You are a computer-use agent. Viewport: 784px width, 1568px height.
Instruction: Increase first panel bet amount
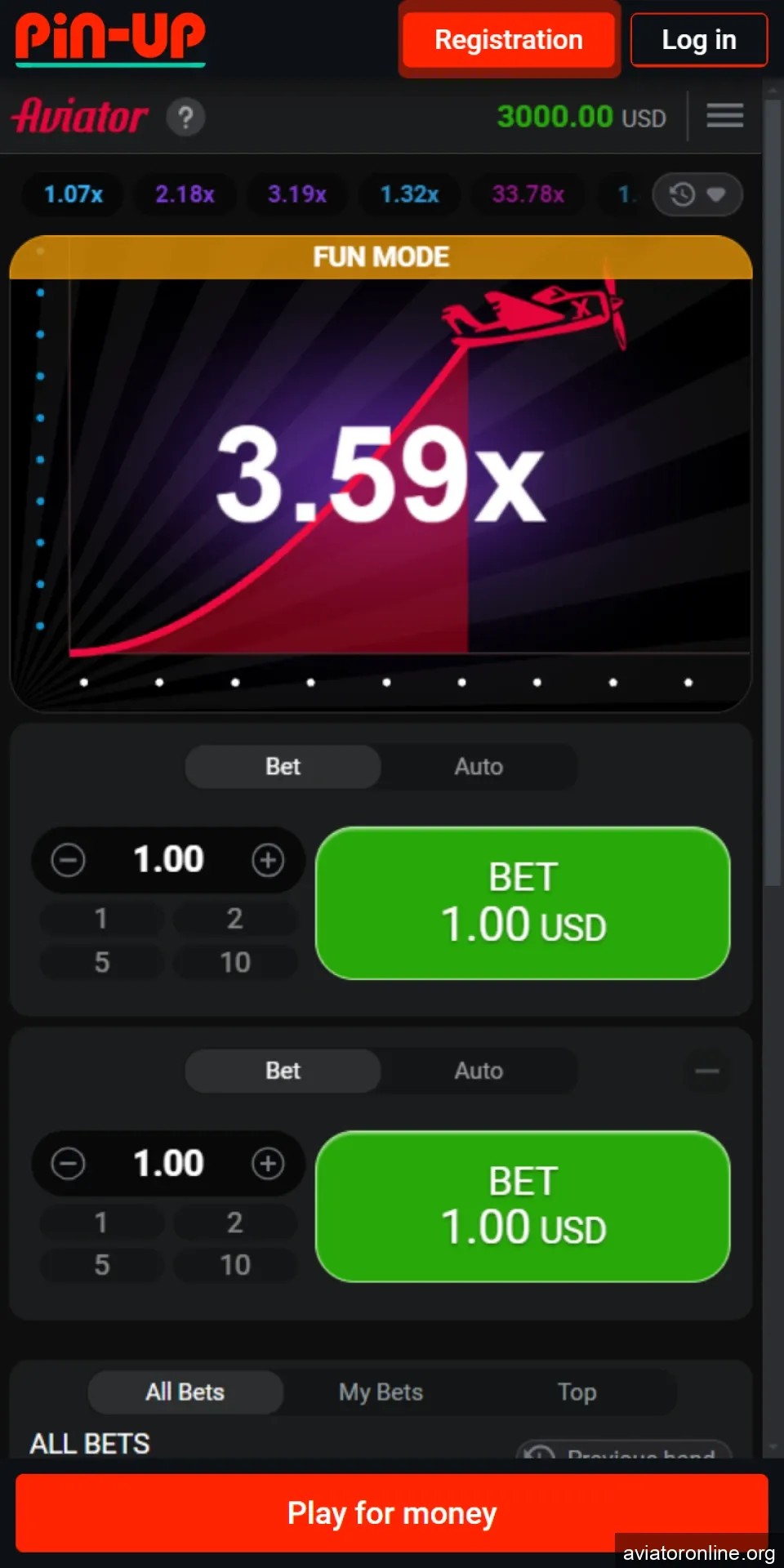[x=268, y=860]
